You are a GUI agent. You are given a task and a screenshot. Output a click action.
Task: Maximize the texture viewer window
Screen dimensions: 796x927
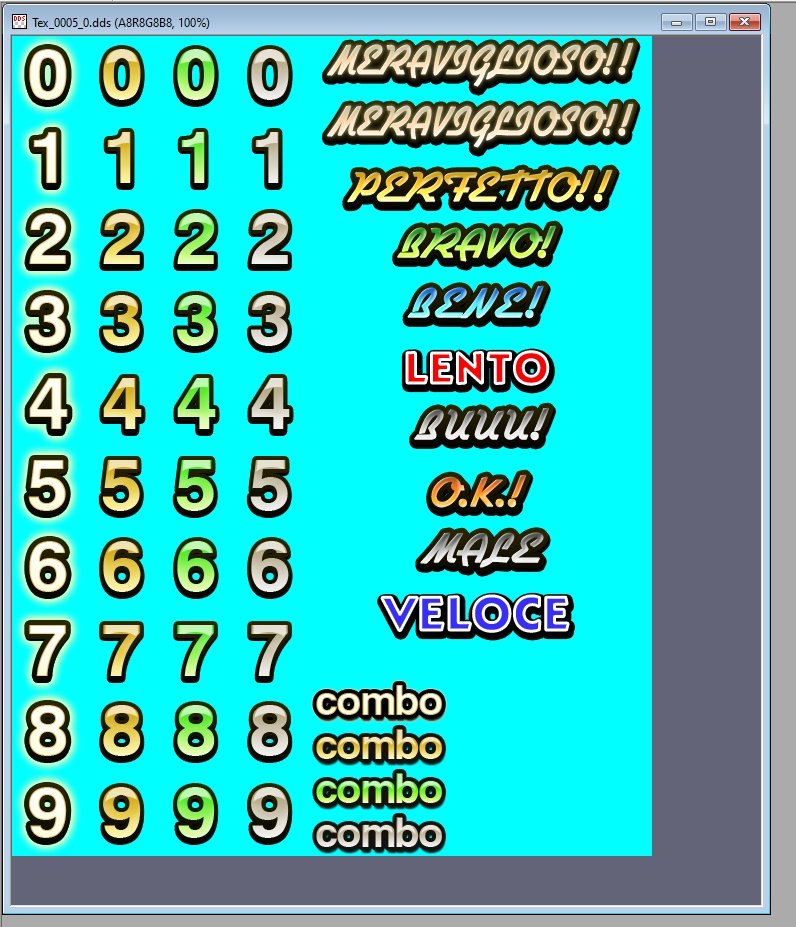tap(710, 21)
